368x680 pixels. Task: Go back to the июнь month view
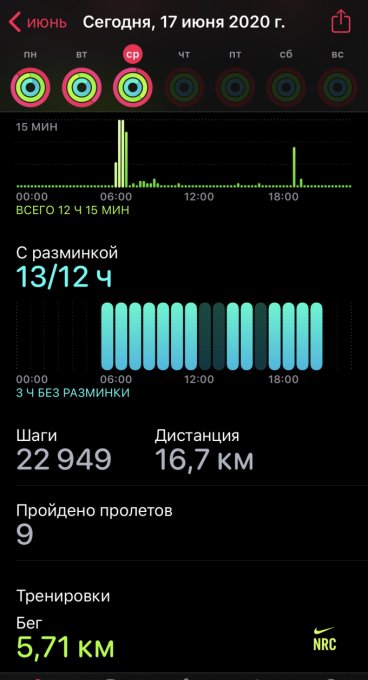(x=38, y=22)
